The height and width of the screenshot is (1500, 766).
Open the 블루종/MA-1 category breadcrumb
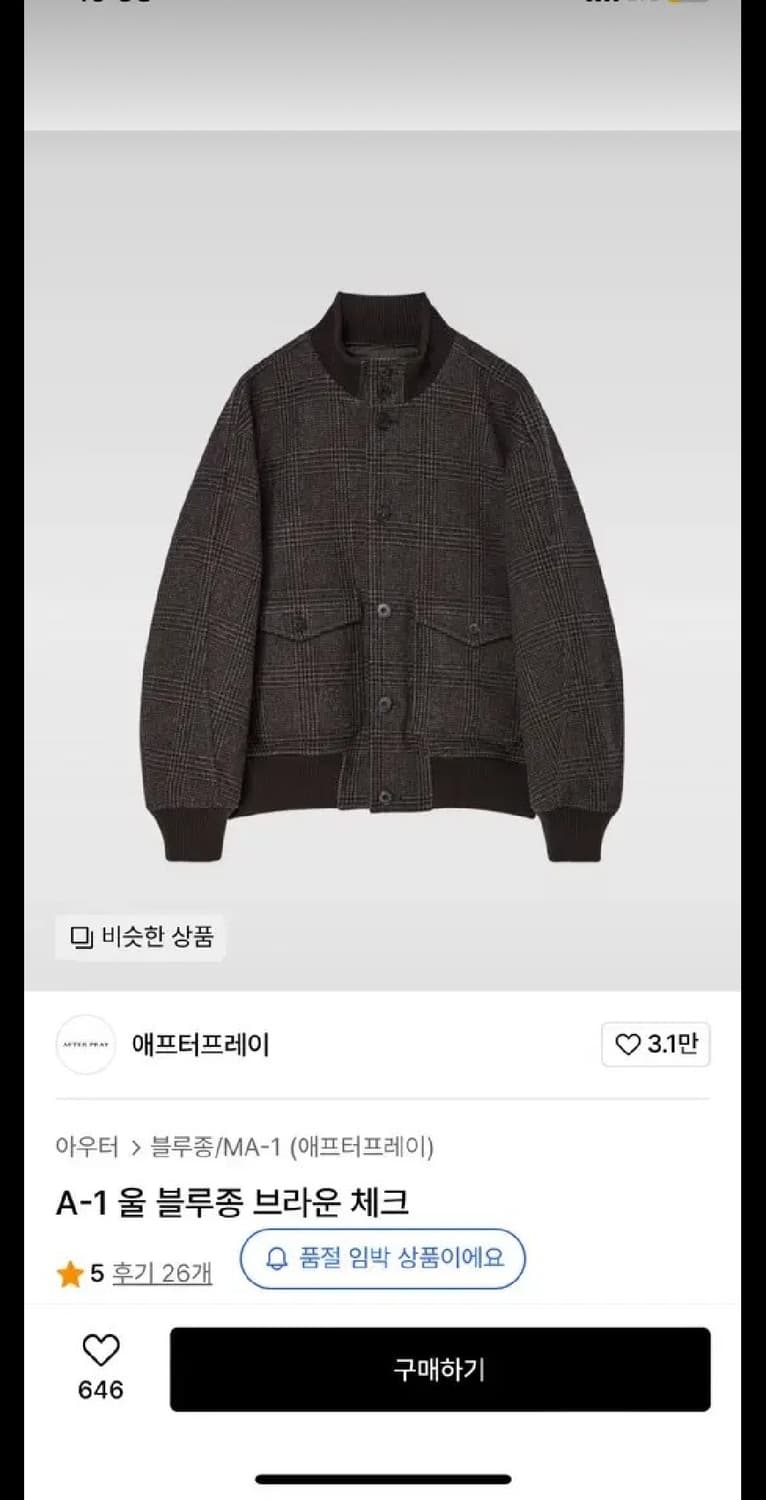coord(292,1147)
